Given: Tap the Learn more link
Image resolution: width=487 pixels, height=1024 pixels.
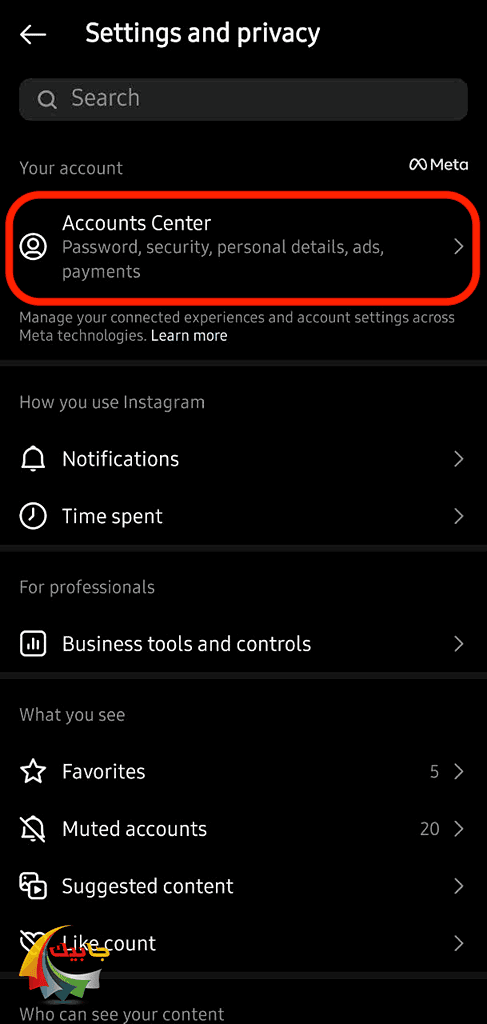Looking at the screenshot, I should (x=189, y=336).
